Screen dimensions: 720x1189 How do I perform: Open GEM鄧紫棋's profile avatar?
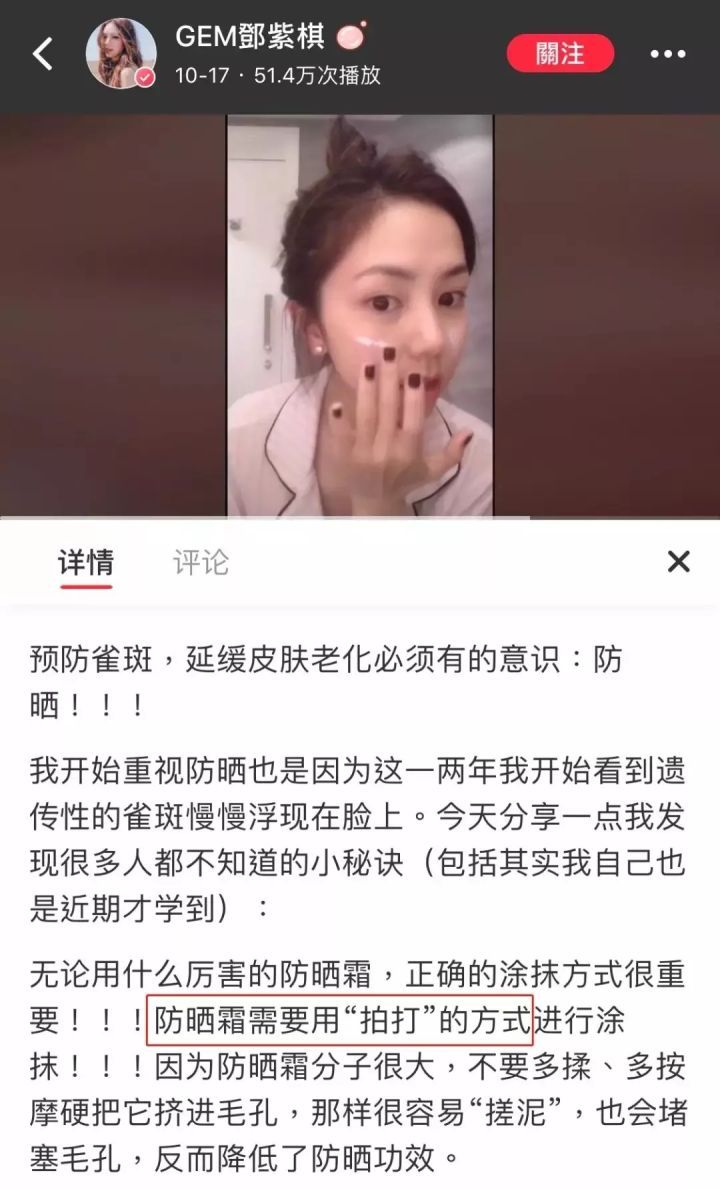(x=120, y=53)
